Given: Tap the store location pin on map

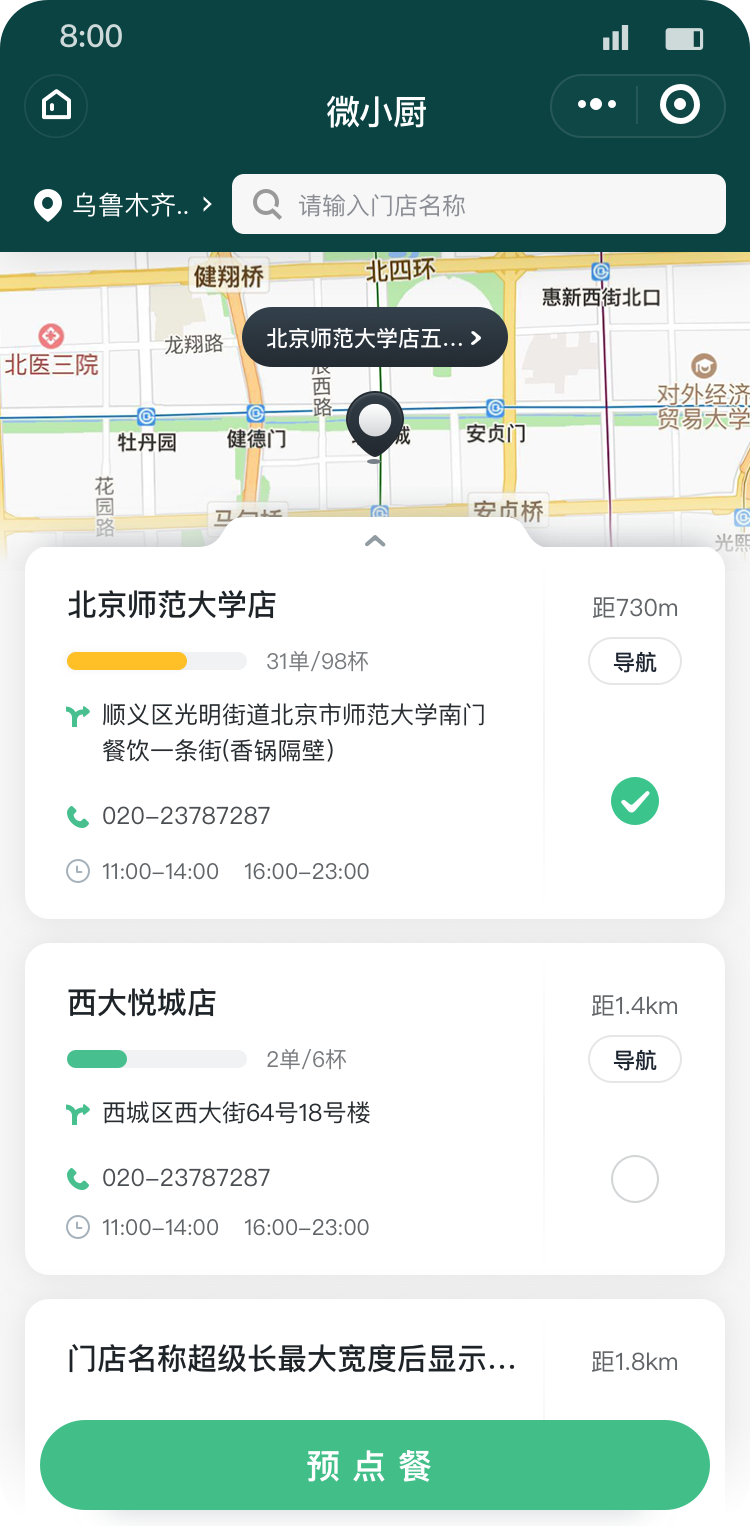Looking at the screenshot, I should pos(375,423).
